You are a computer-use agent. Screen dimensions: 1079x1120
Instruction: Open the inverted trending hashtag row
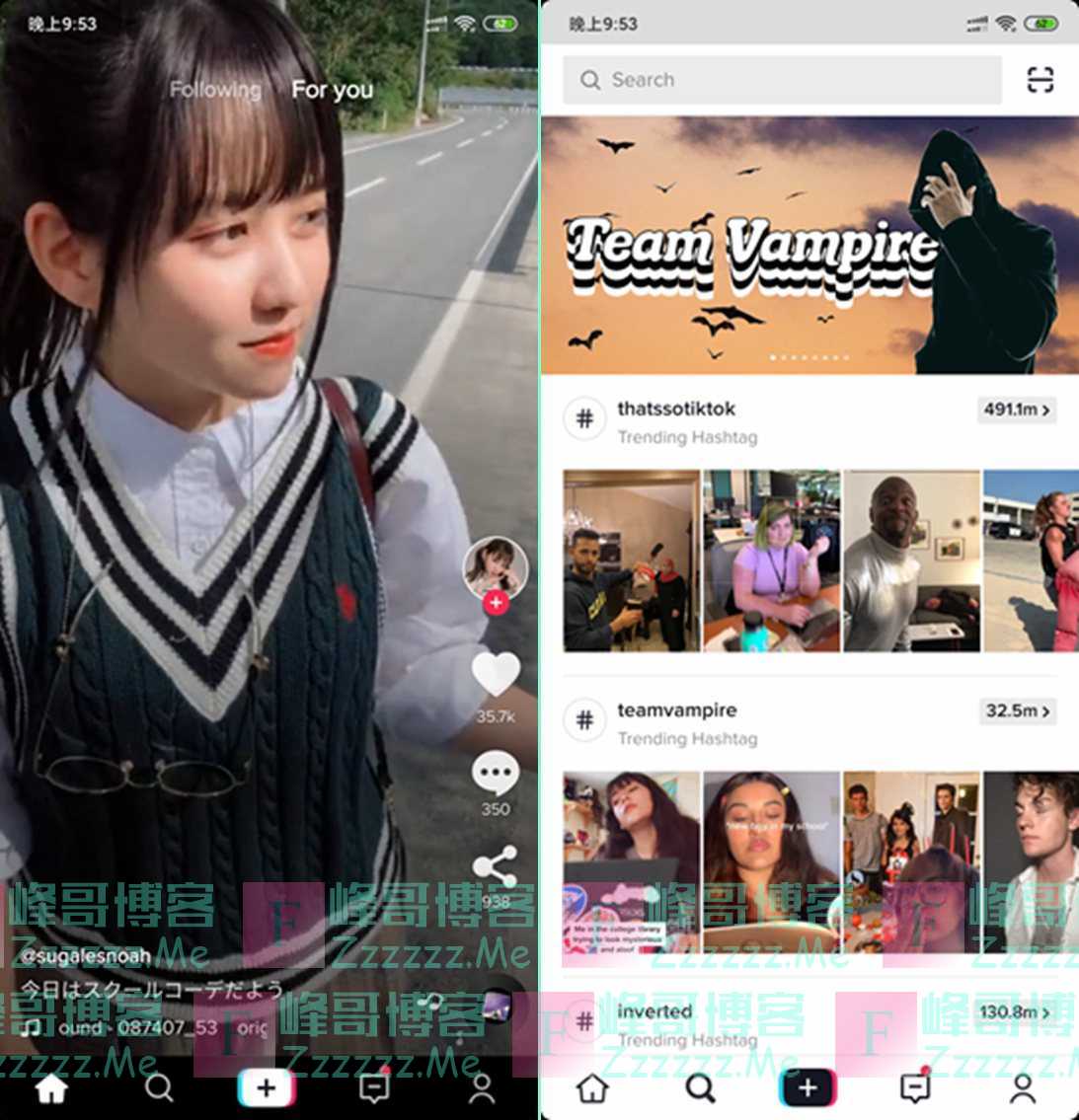655,1012
